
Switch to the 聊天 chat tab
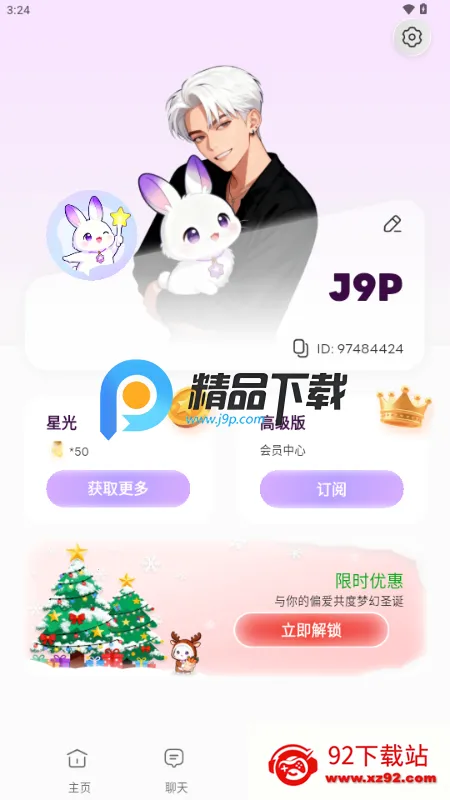click(176, 770)
